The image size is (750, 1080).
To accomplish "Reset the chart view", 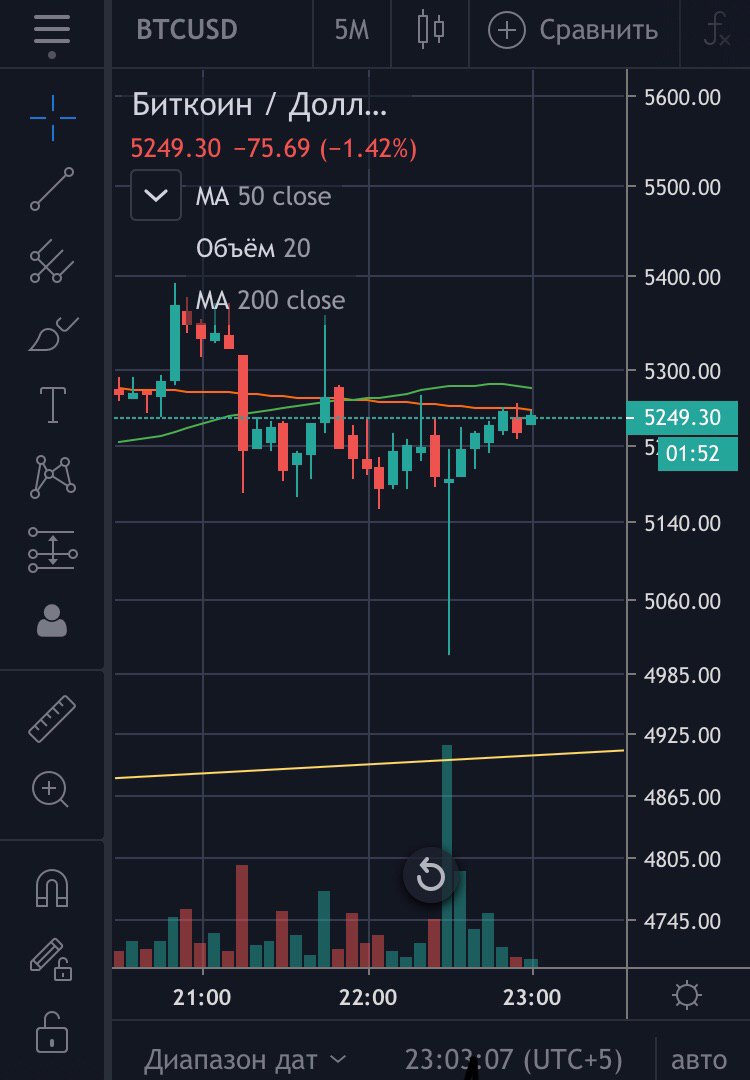I will pos(430,877).
